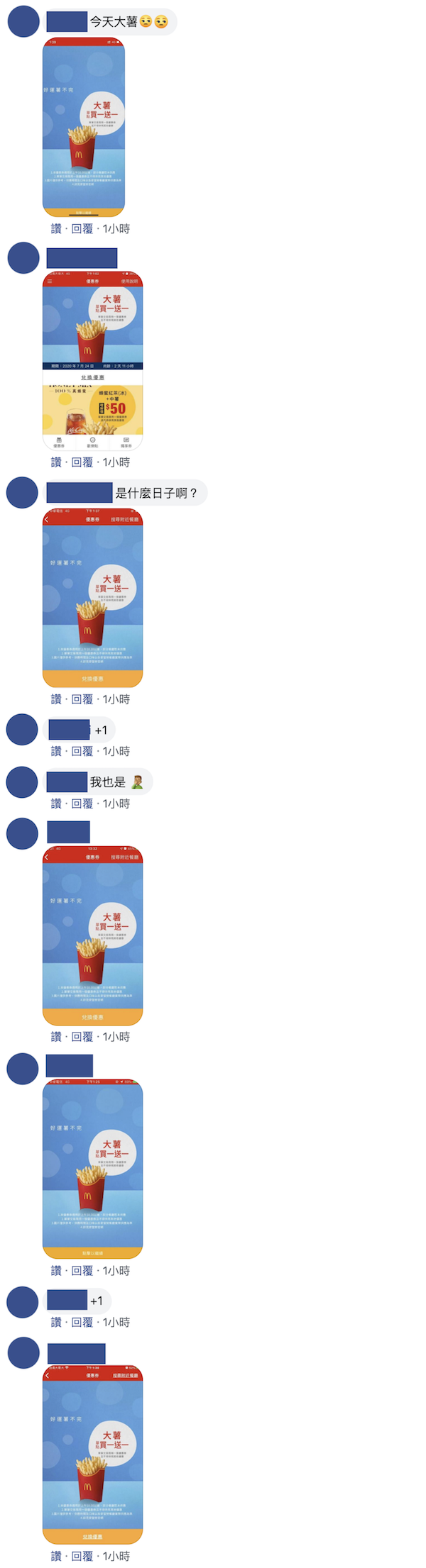The image size is (426, 1568).
Task: Open the avatar of the "我也是" commenter
Action: pos(22,782)
